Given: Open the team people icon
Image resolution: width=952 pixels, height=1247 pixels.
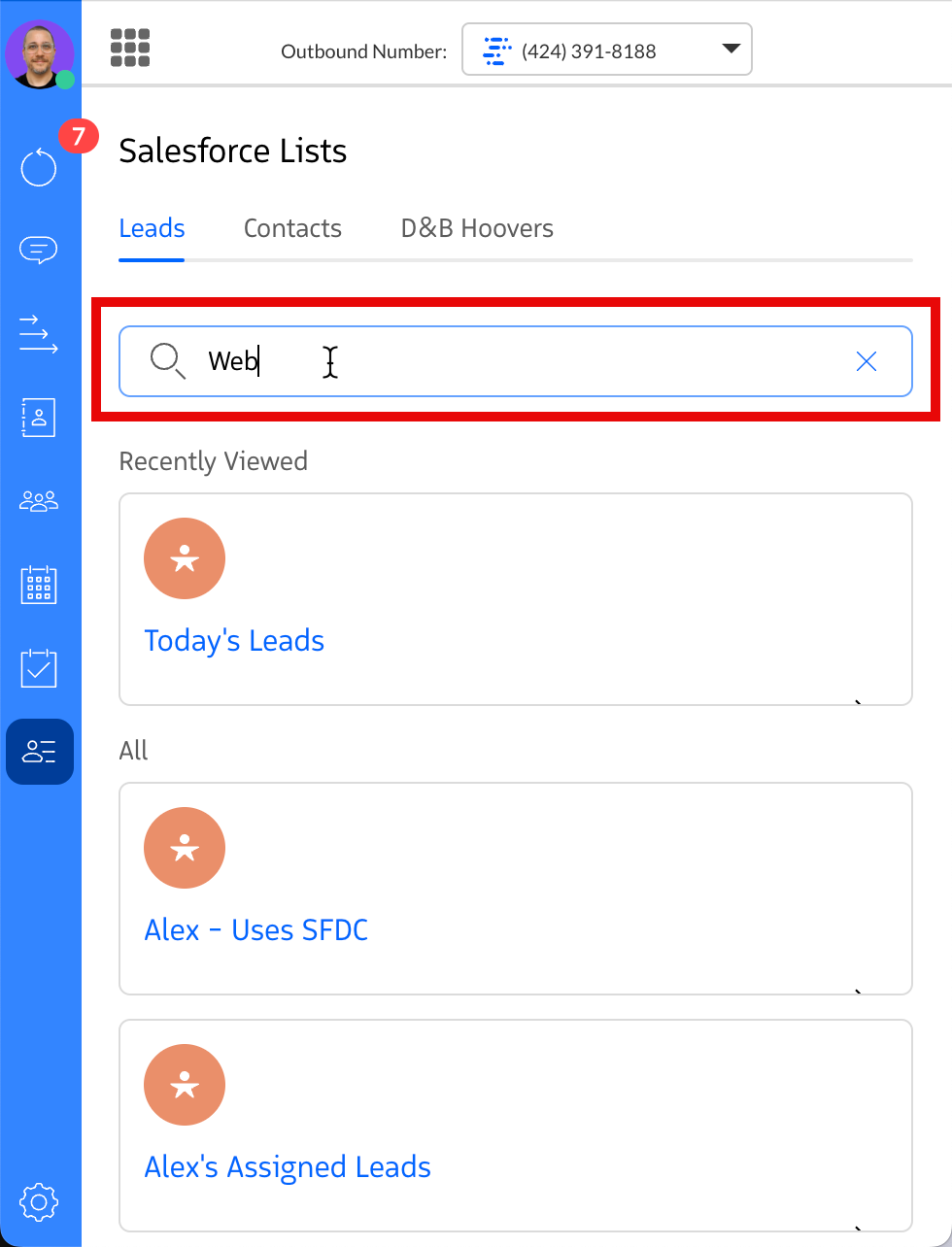Looking at the screenshot, I should (39, 501).
